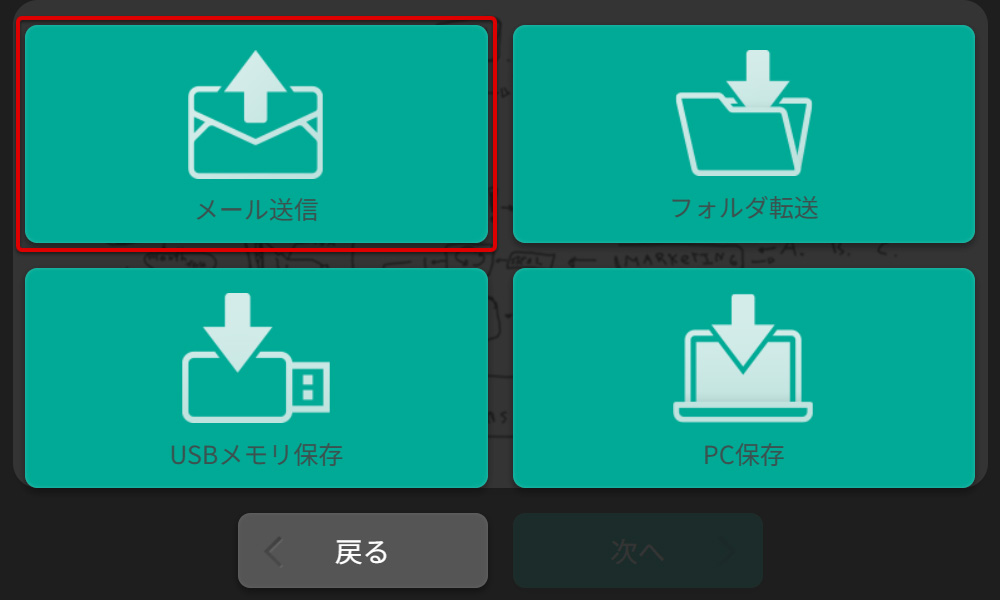Choose PC保存 option
Viewport: 1000px width, 600px height.
(x=743, y=377)
